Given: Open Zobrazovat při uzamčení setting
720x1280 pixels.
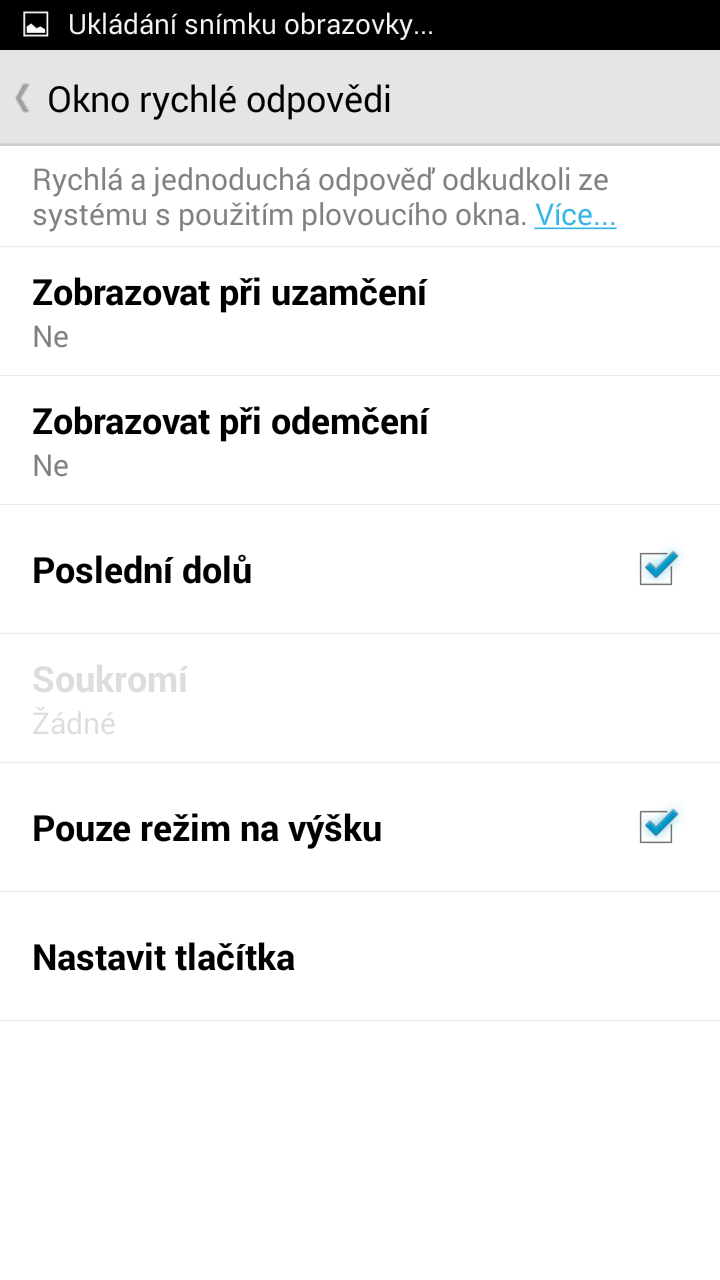Looking at the screenshot, I should coord(360,312).
